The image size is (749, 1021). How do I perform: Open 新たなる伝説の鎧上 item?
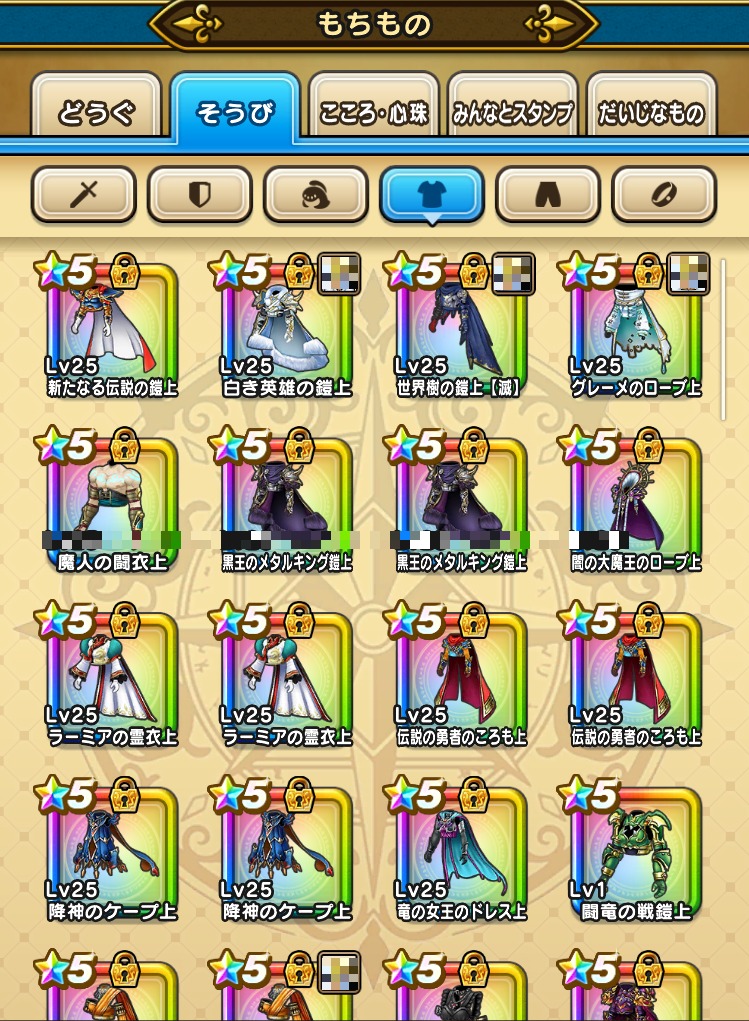(x=112, y=328)
